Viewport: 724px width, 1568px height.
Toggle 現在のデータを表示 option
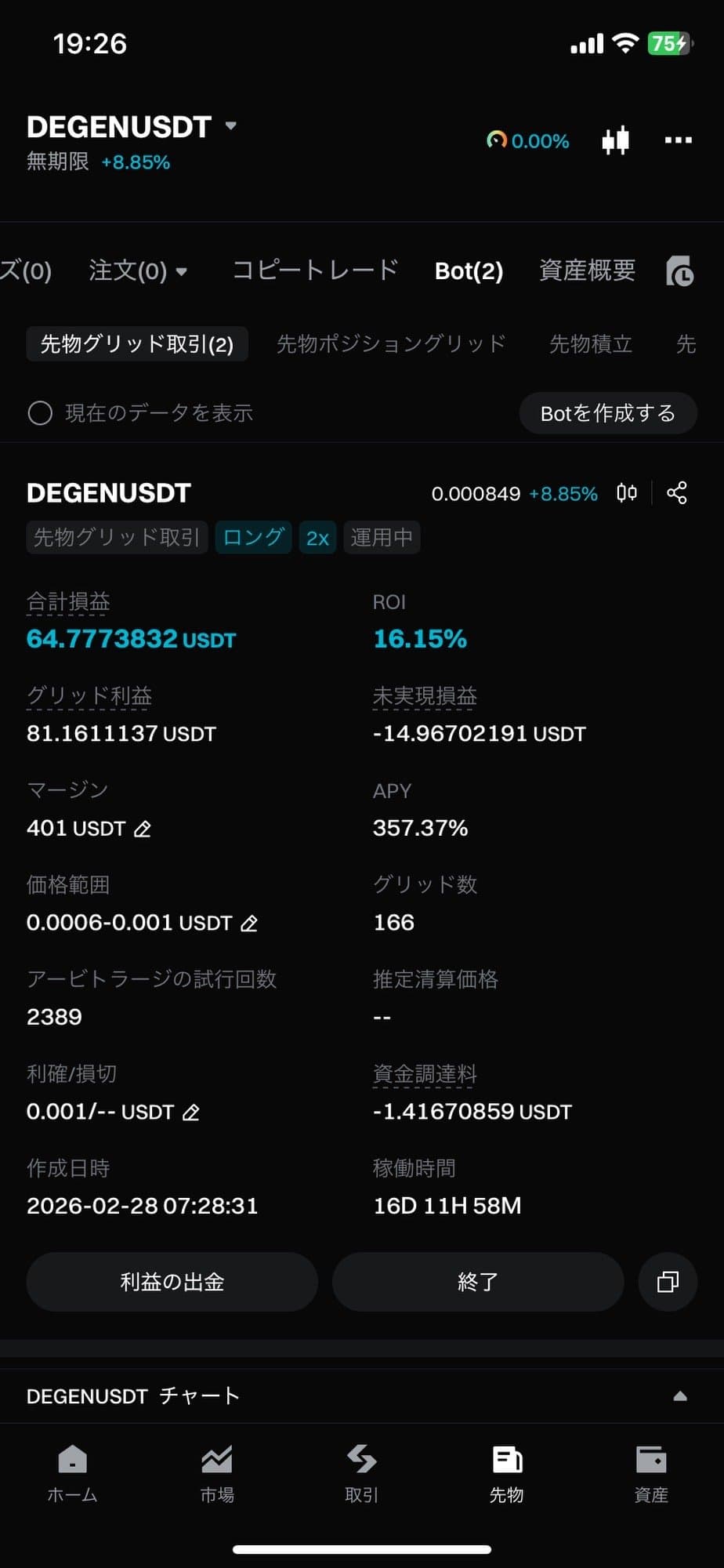pyautogui.click(x=40, y=413)
